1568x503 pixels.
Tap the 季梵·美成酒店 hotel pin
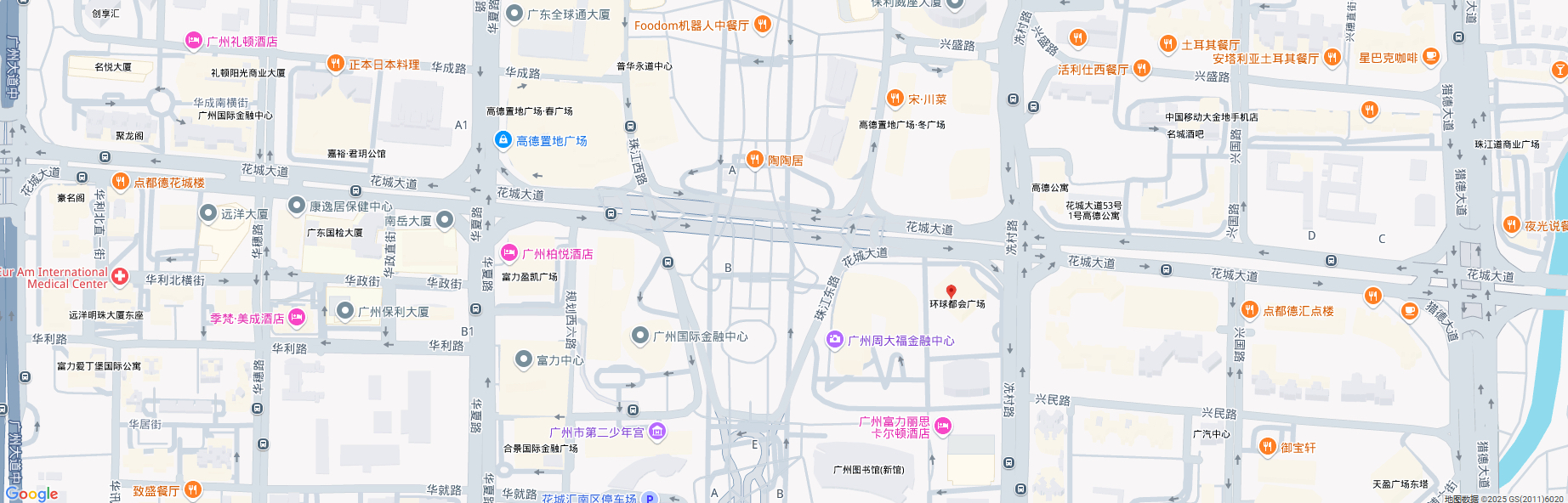pyautogui.click(x=297, y=318)
